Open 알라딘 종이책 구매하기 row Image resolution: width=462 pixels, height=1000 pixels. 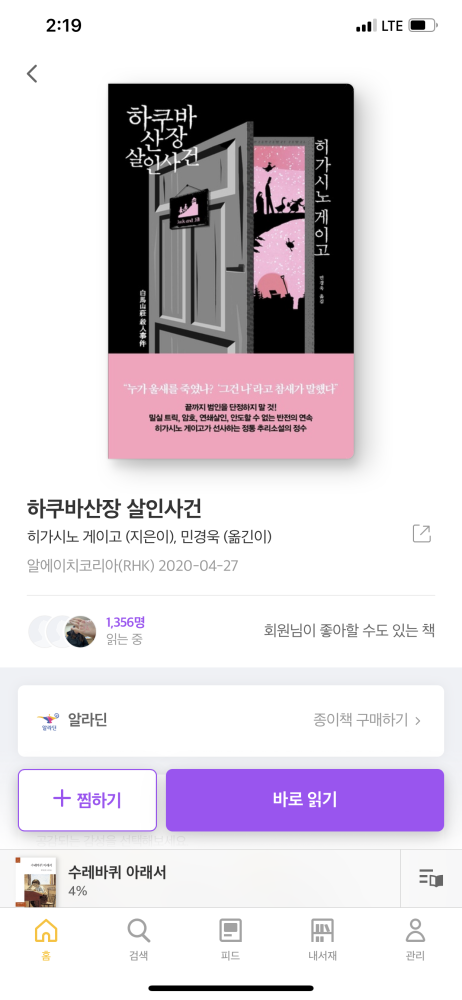pos(231,721)
